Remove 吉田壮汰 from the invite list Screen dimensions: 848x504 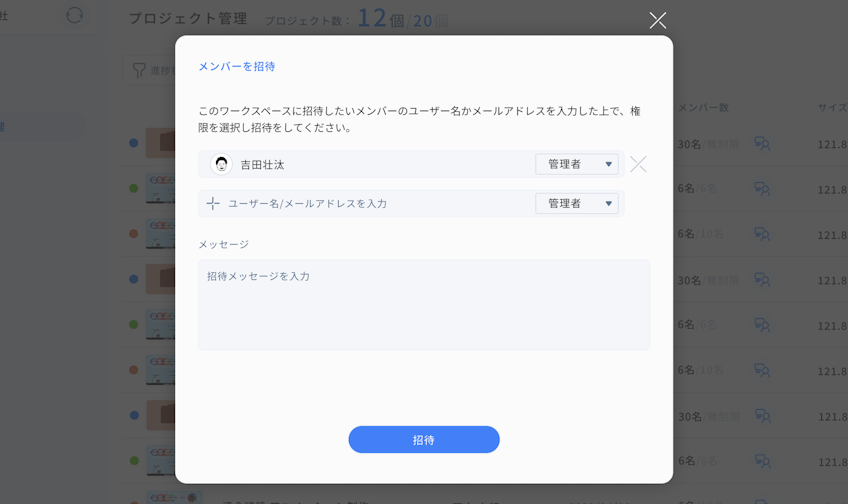coord(638,164)
